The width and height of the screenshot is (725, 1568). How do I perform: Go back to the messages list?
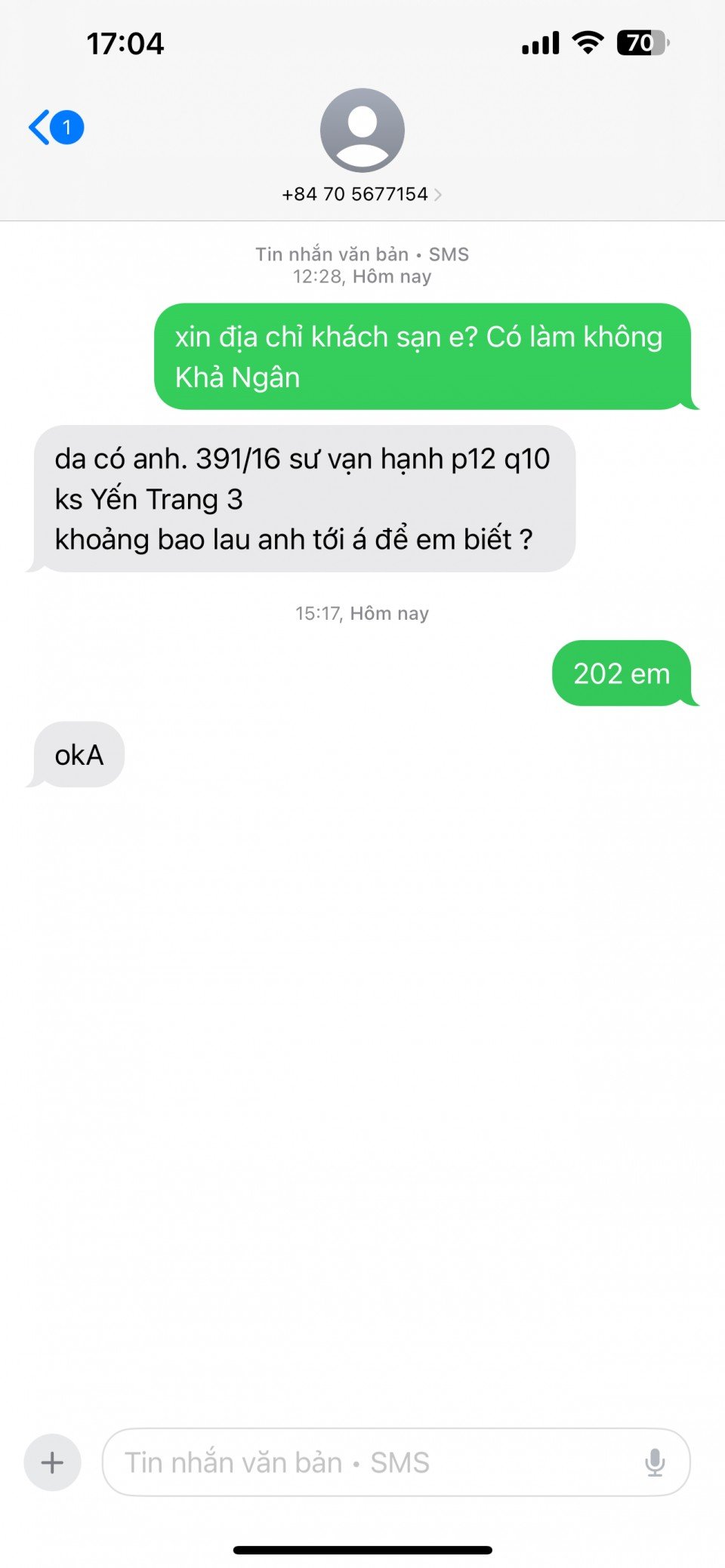(54, 128)
